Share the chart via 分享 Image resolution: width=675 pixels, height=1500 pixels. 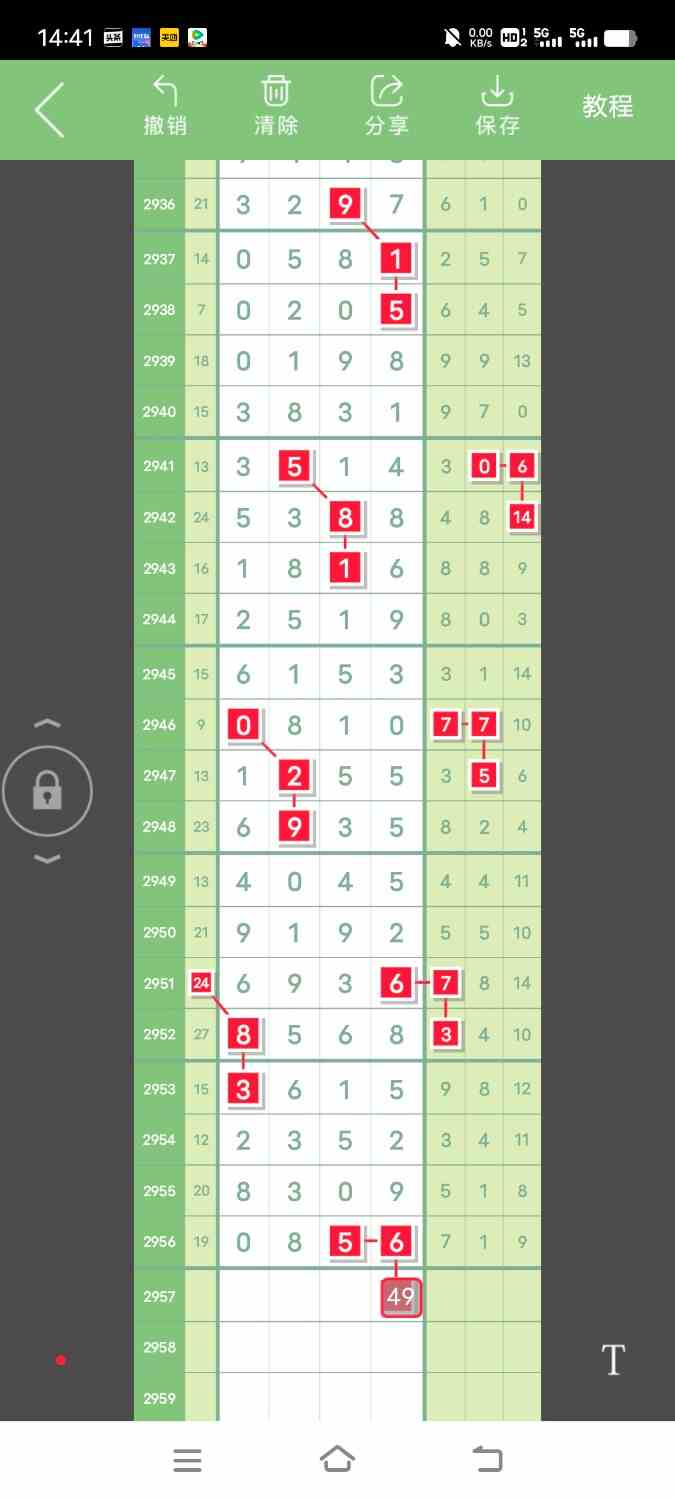pos(387,106)
